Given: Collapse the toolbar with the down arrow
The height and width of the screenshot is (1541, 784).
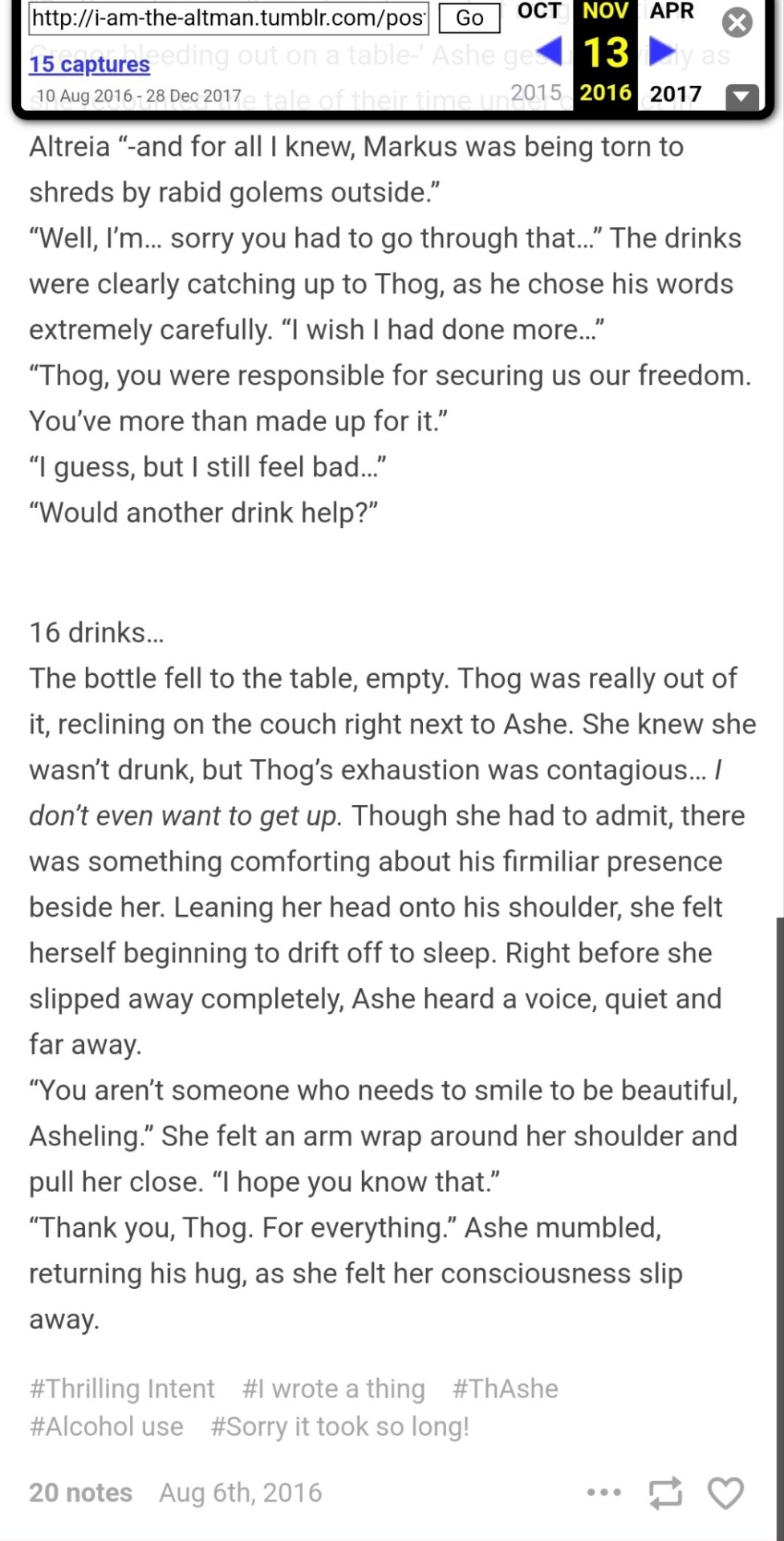Looking at the screenshot, I should click(x=741, y=97).
